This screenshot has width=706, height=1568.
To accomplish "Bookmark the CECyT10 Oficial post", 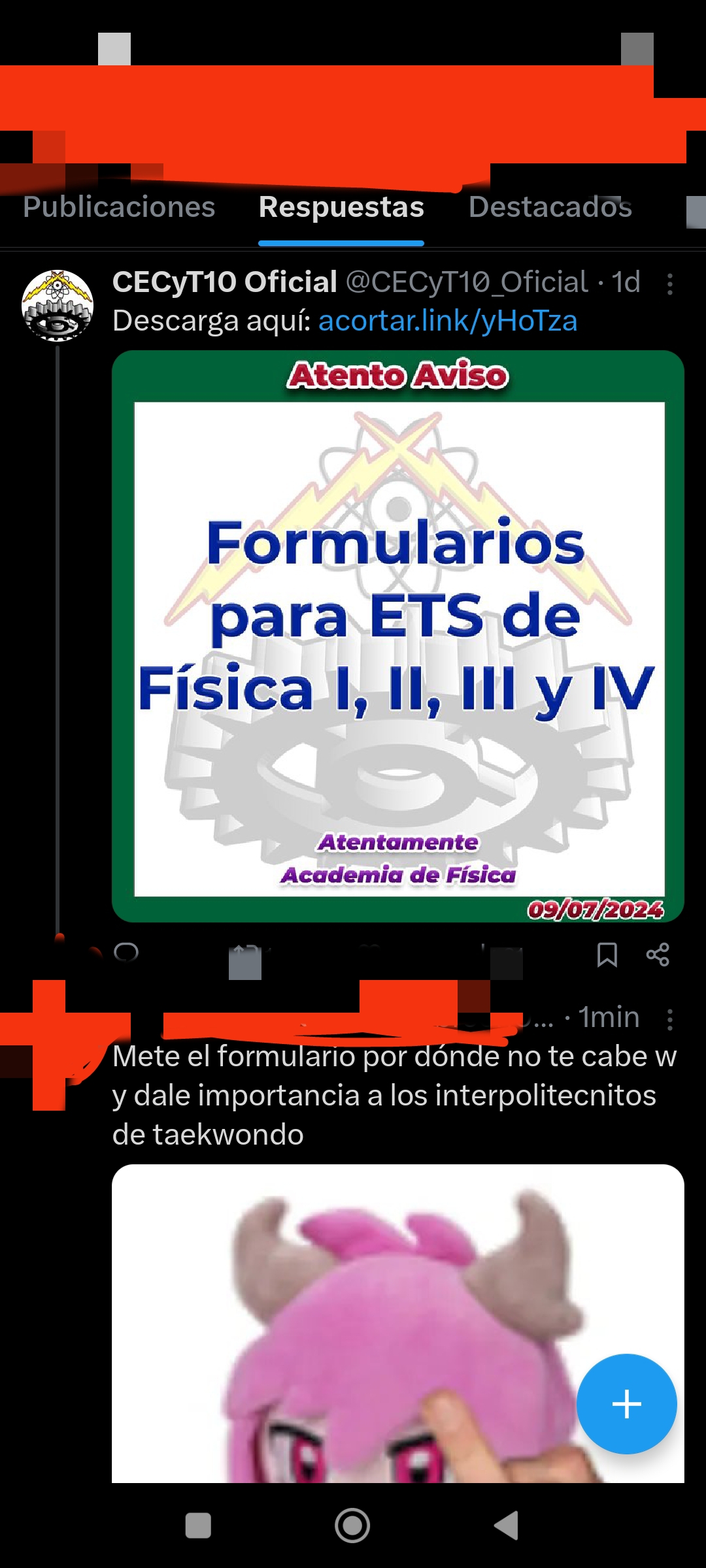I will [607, 955].
